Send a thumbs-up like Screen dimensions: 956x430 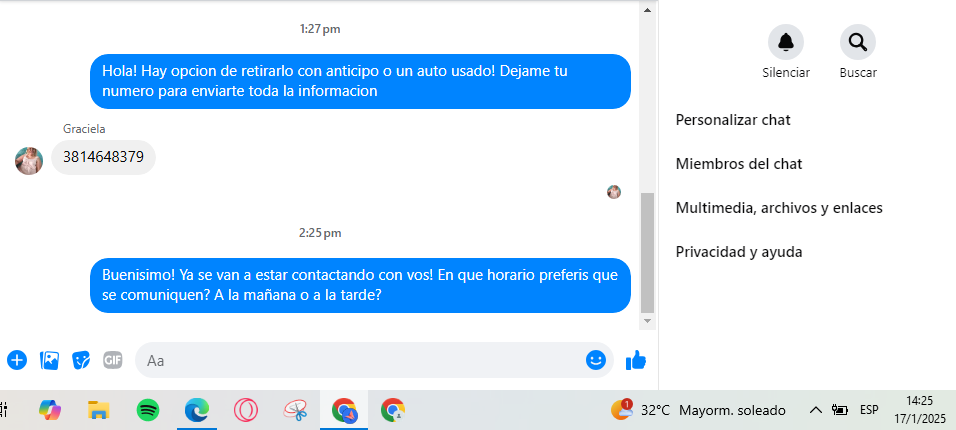(635, 360)
